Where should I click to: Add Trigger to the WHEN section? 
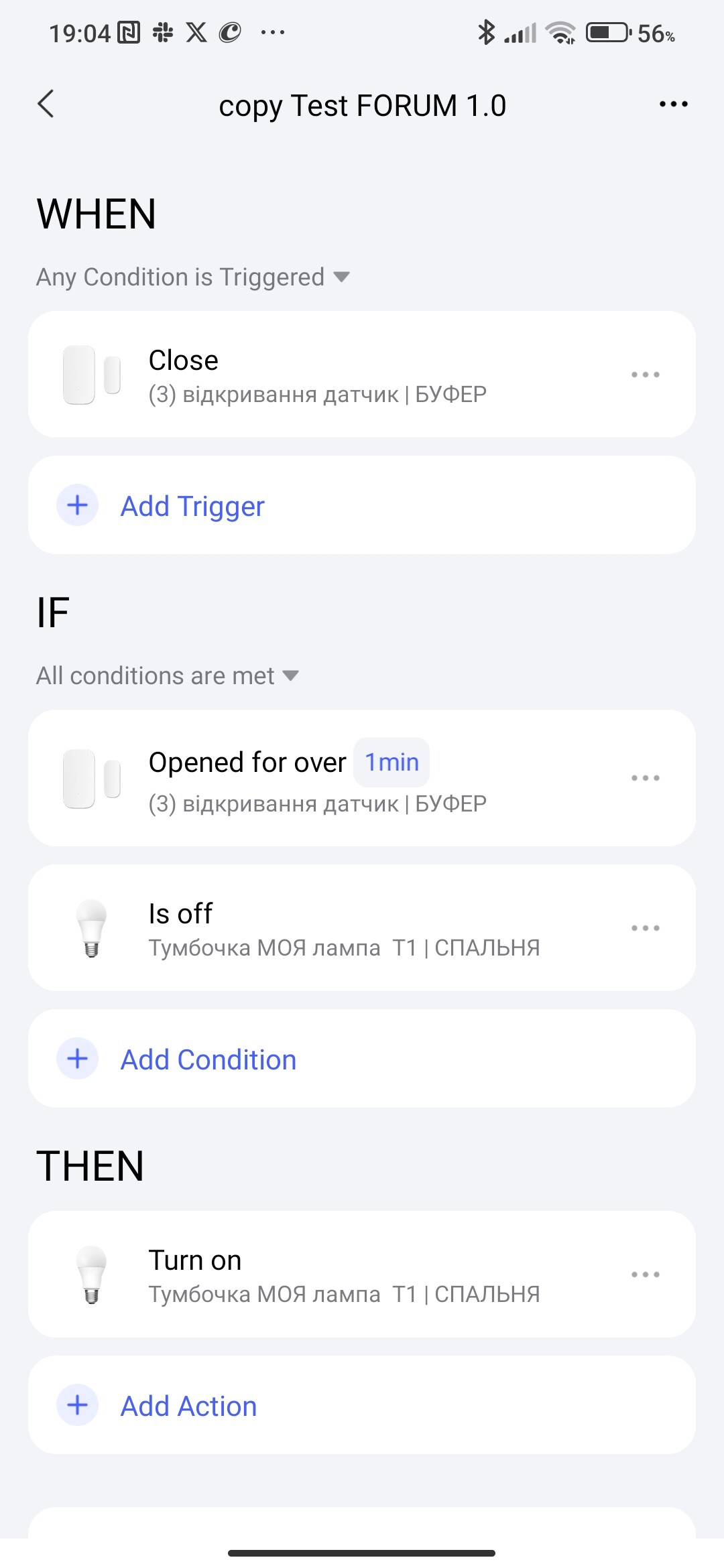(193, 506)
